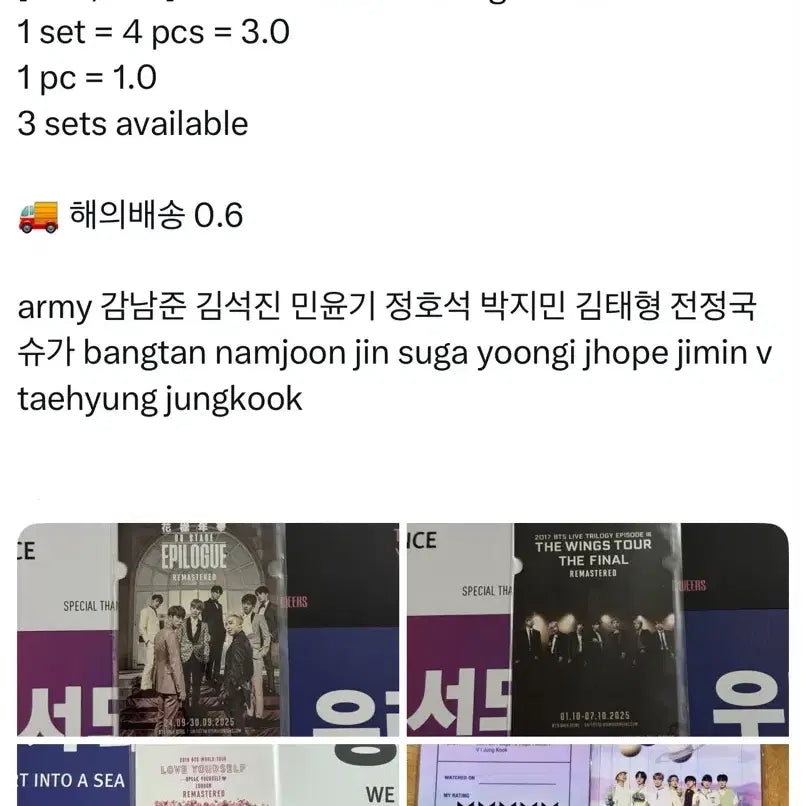View The Wings Tour The Final photo

tap(597, 629)
